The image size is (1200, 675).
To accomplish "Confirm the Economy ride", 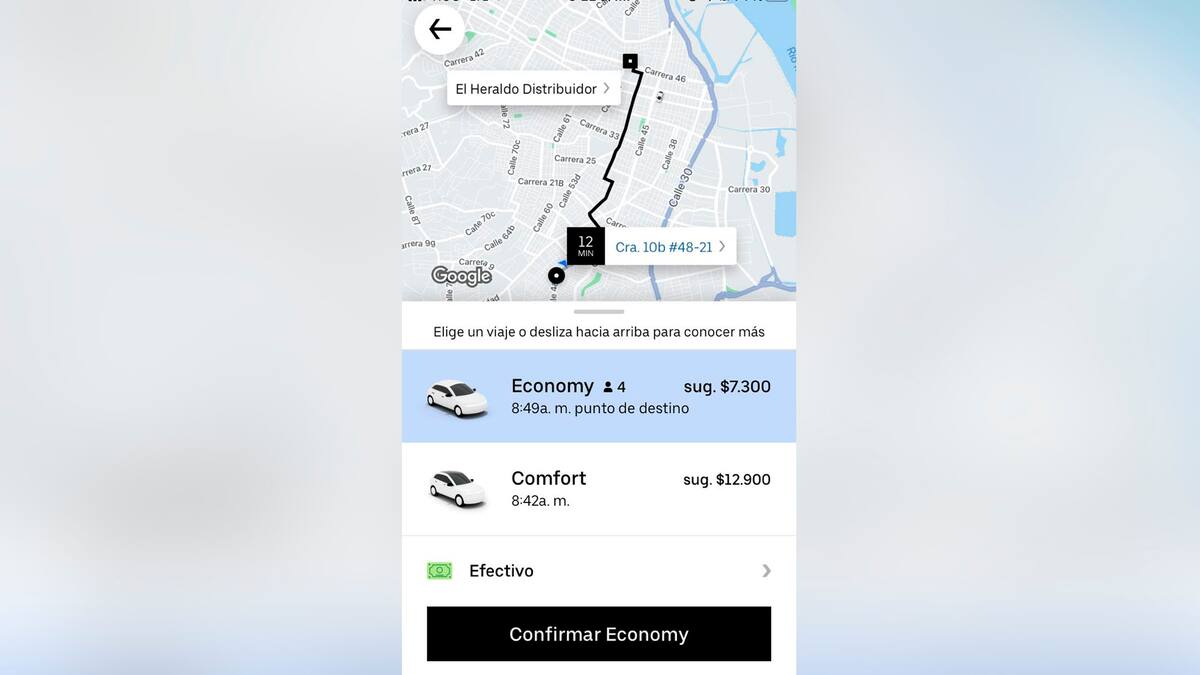I will click(598, 634).
